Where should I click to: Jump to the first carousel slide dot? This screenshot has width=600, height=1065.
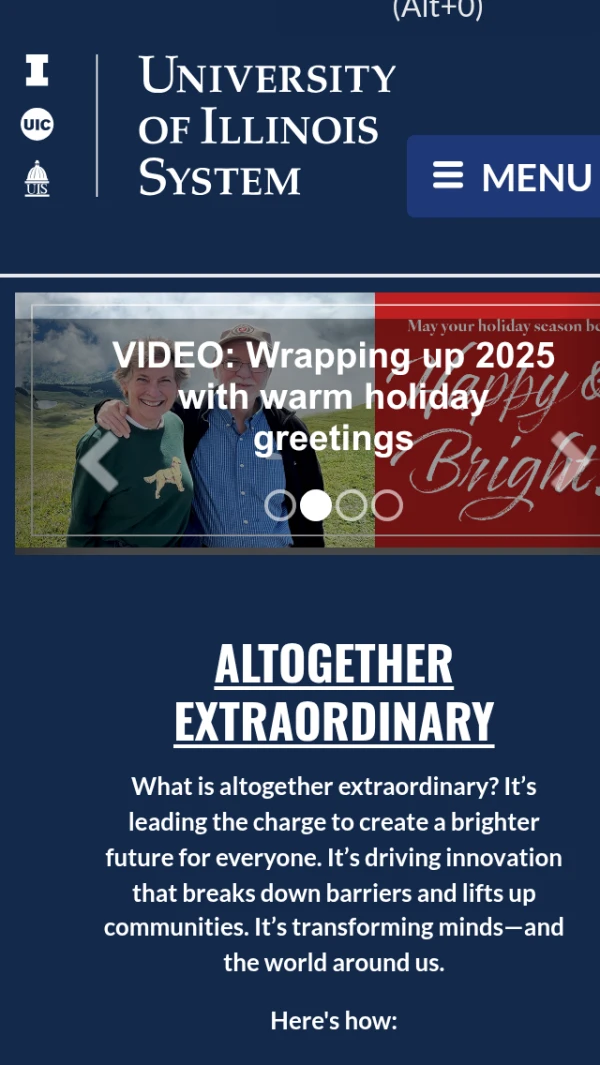click(280, 506)
